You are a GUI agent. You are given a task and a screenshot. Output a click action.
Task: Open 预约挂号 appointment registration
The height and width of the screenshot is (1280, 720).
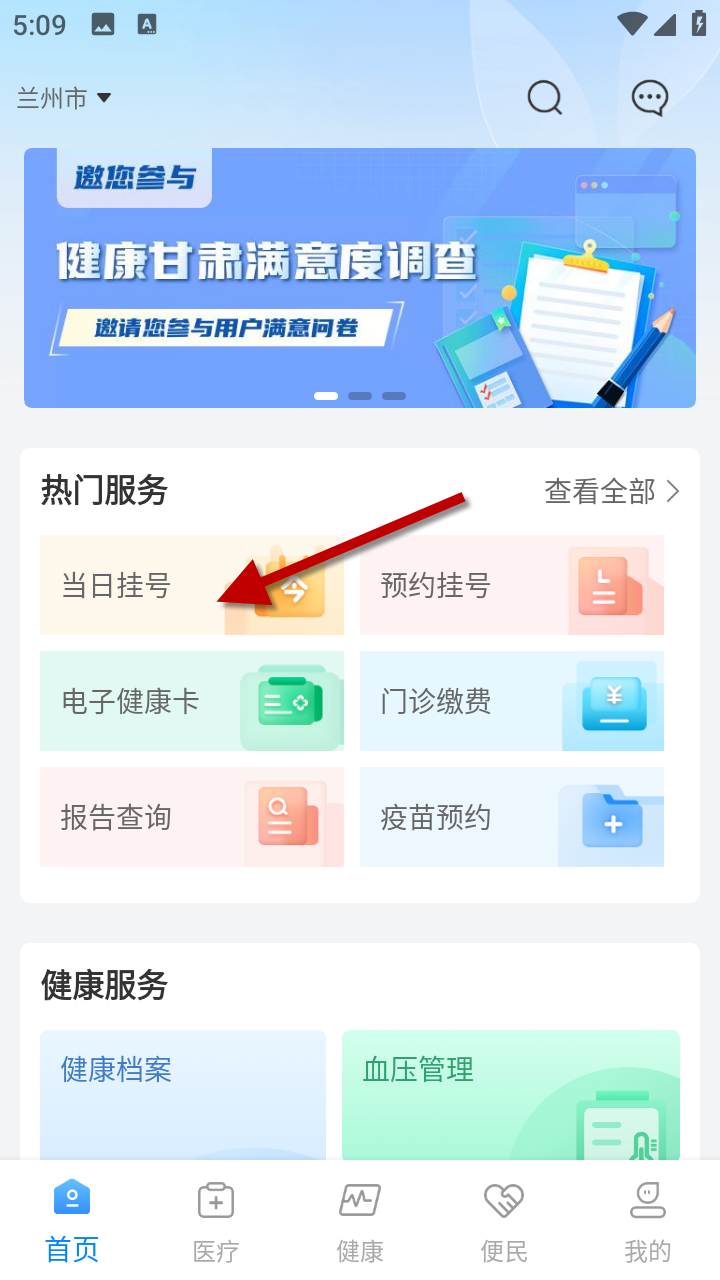[x=511, y=585]
